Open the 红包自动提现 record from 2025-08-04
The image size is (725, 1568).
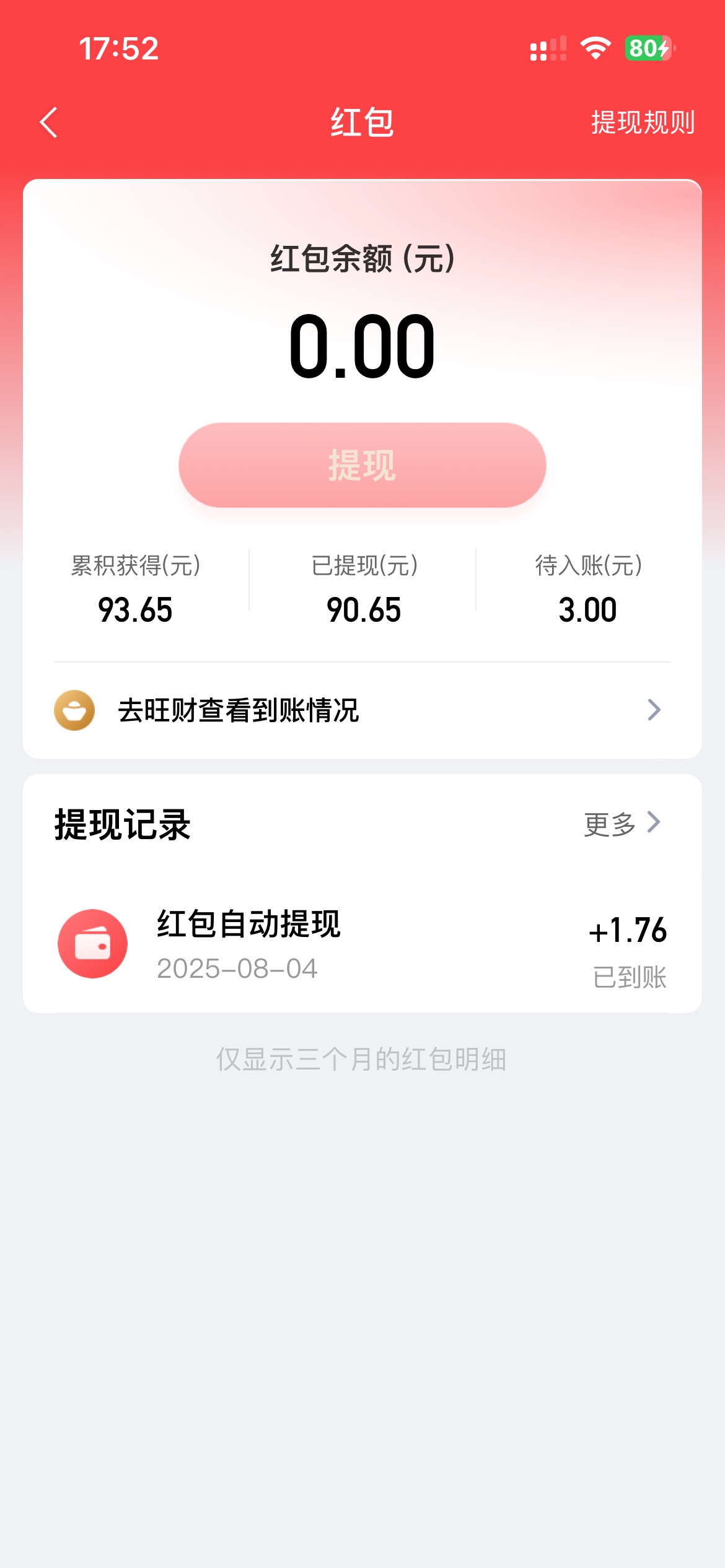coord(362,944)
